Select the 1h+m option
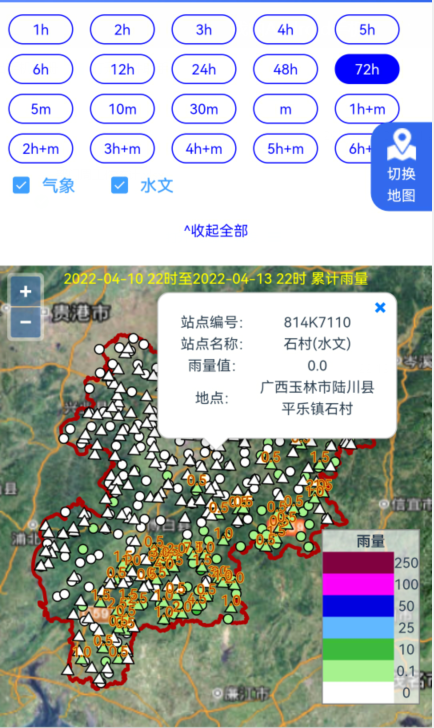 click(367, 109)
